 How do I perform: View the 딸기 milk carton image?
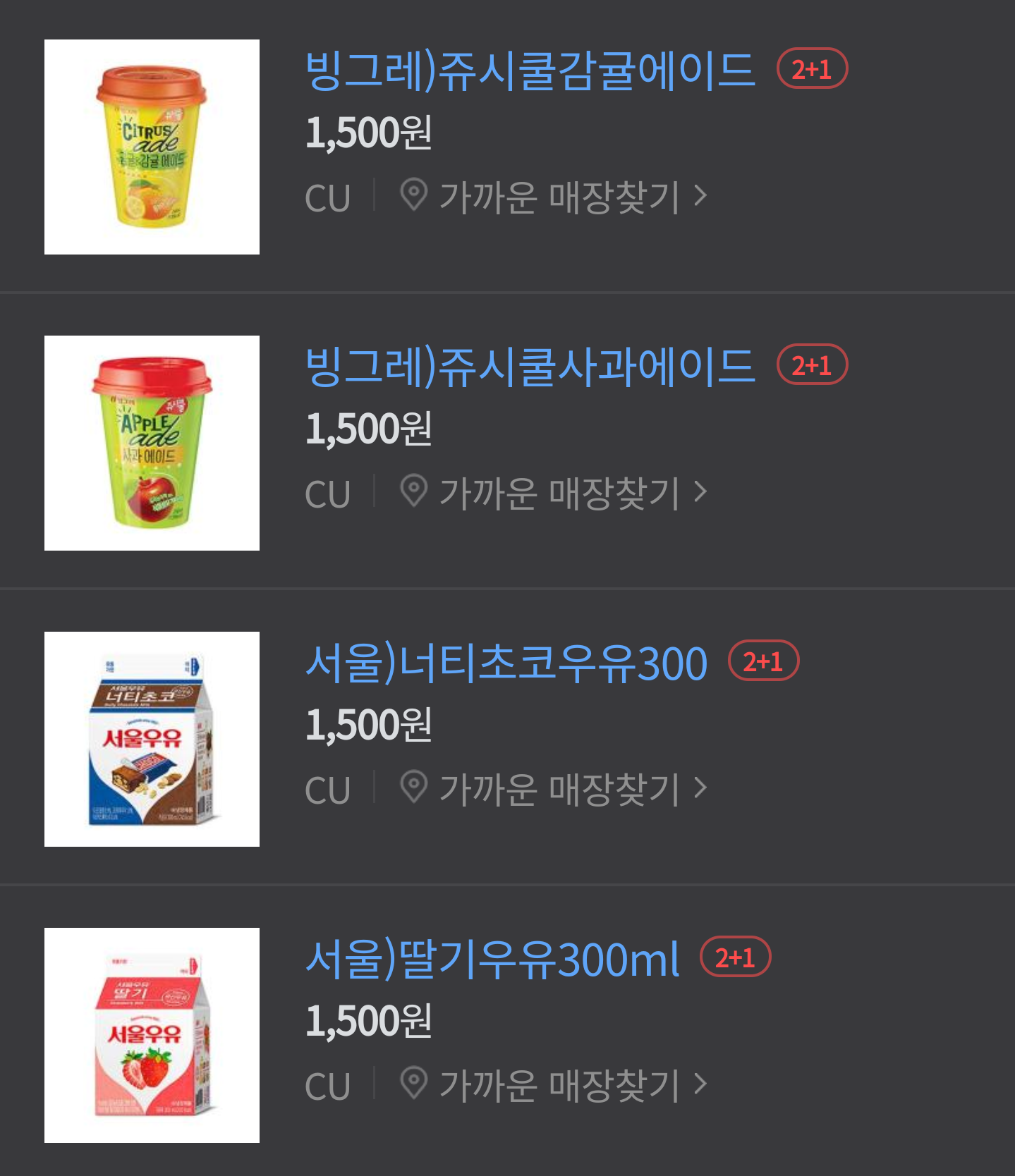(x=152, y=1035)
